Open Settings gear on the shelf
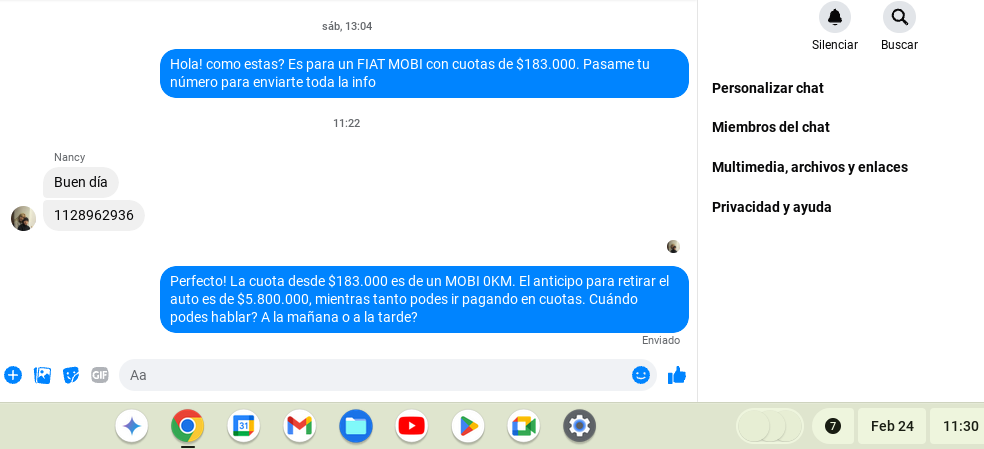984x449 pixels. pyautogui.click(x=579, y=427)
